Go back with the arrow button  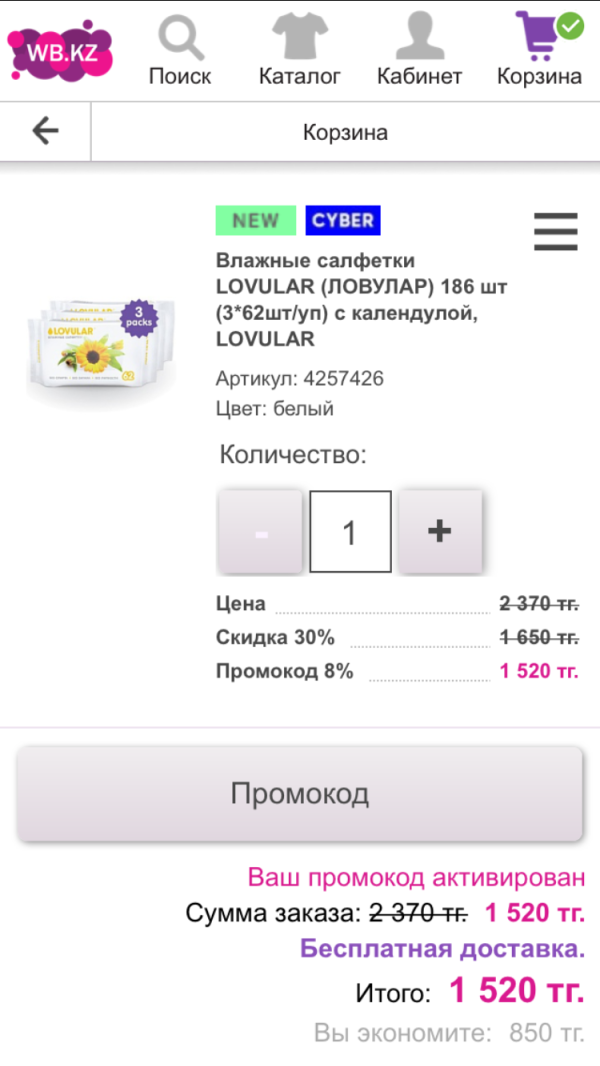pos(45,131)
